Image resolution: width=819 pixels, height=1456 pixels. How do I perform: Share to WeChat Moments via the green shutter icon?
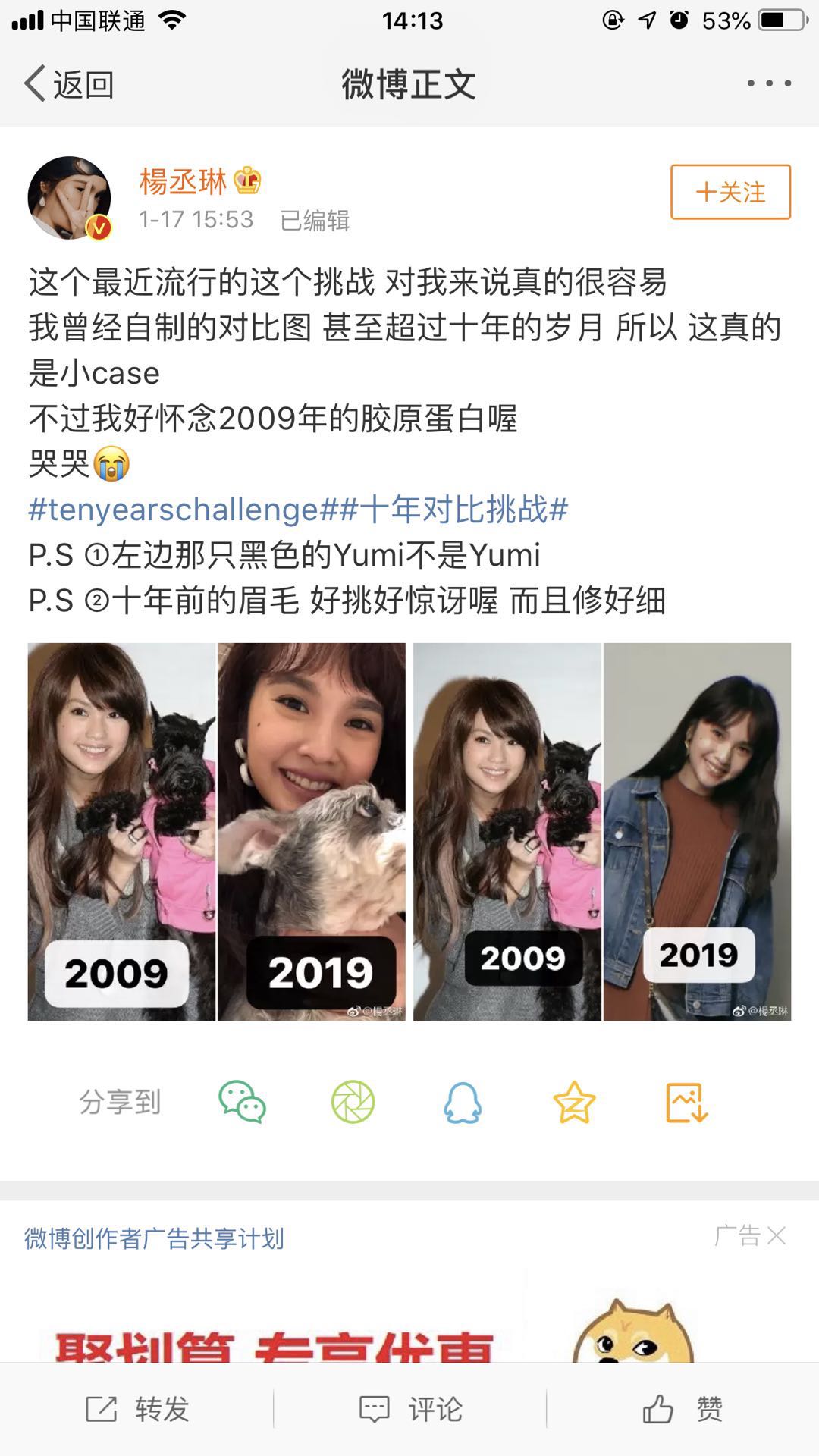pos(353,1102)
